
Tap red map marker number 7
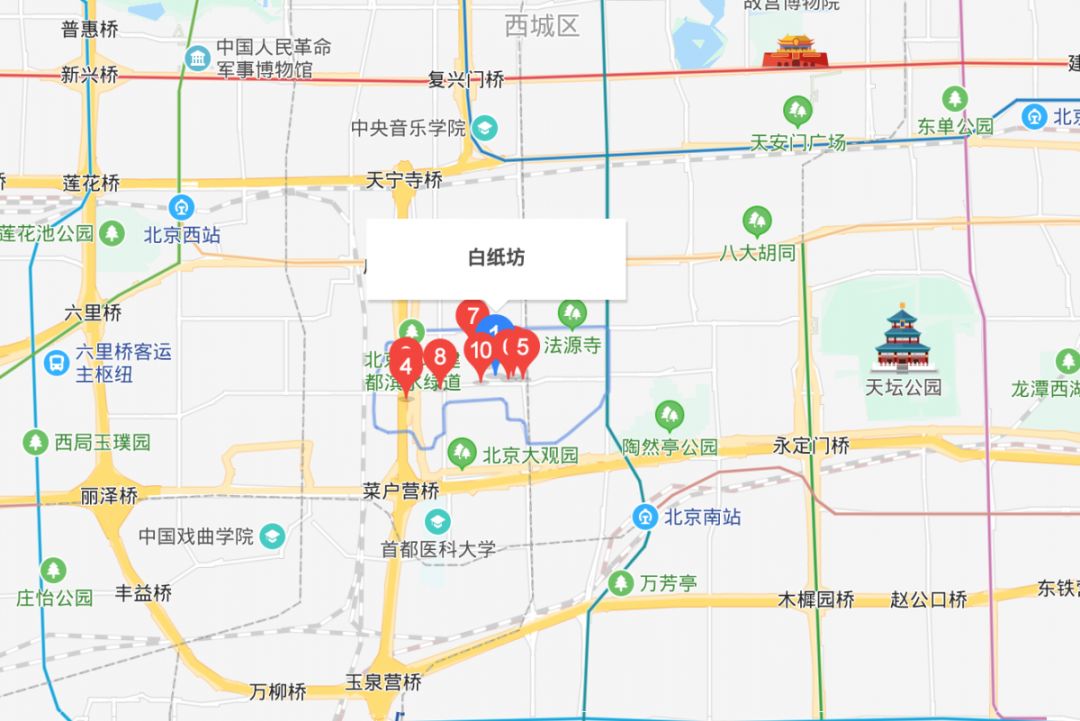point(472,316)
